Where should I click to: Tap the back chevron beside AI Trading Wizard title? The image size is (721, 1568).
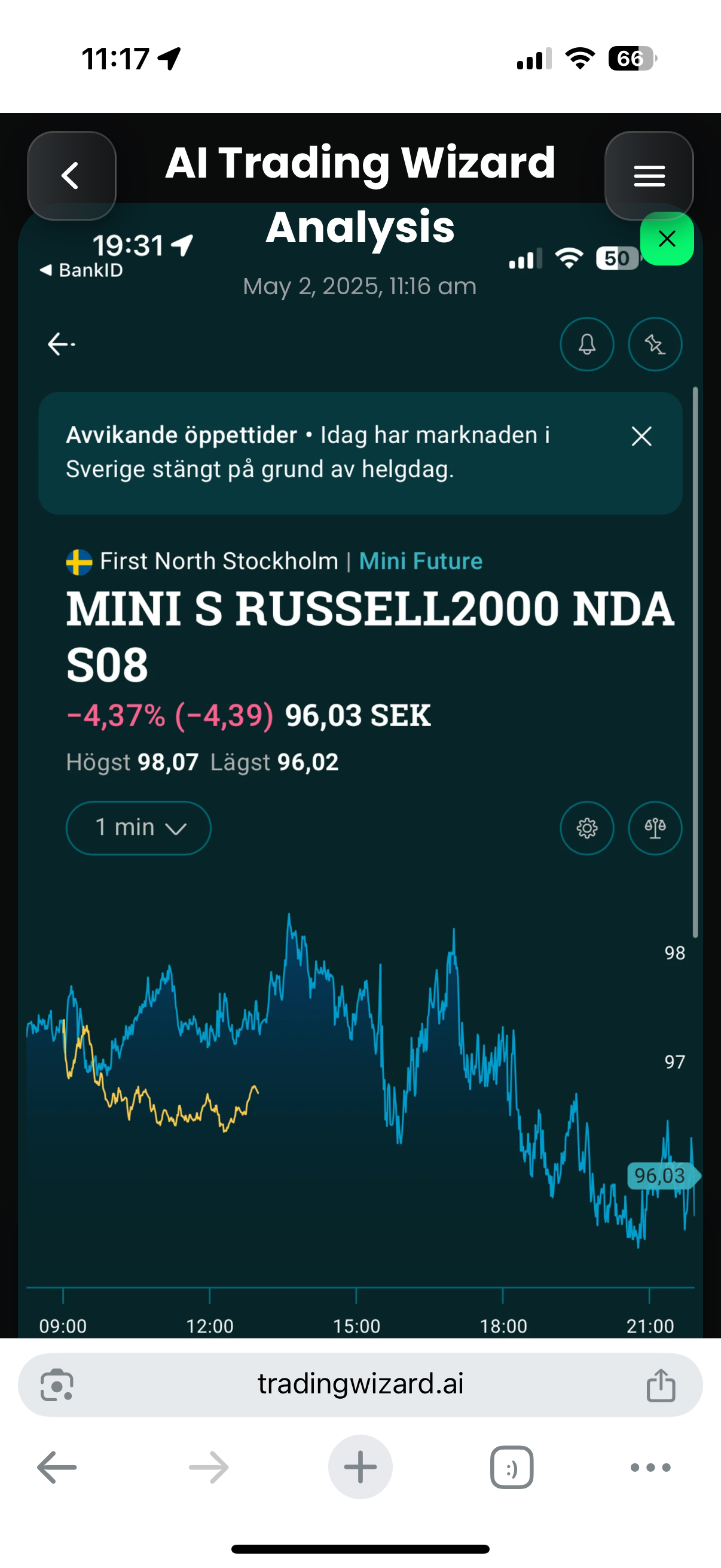click(71, 176)
